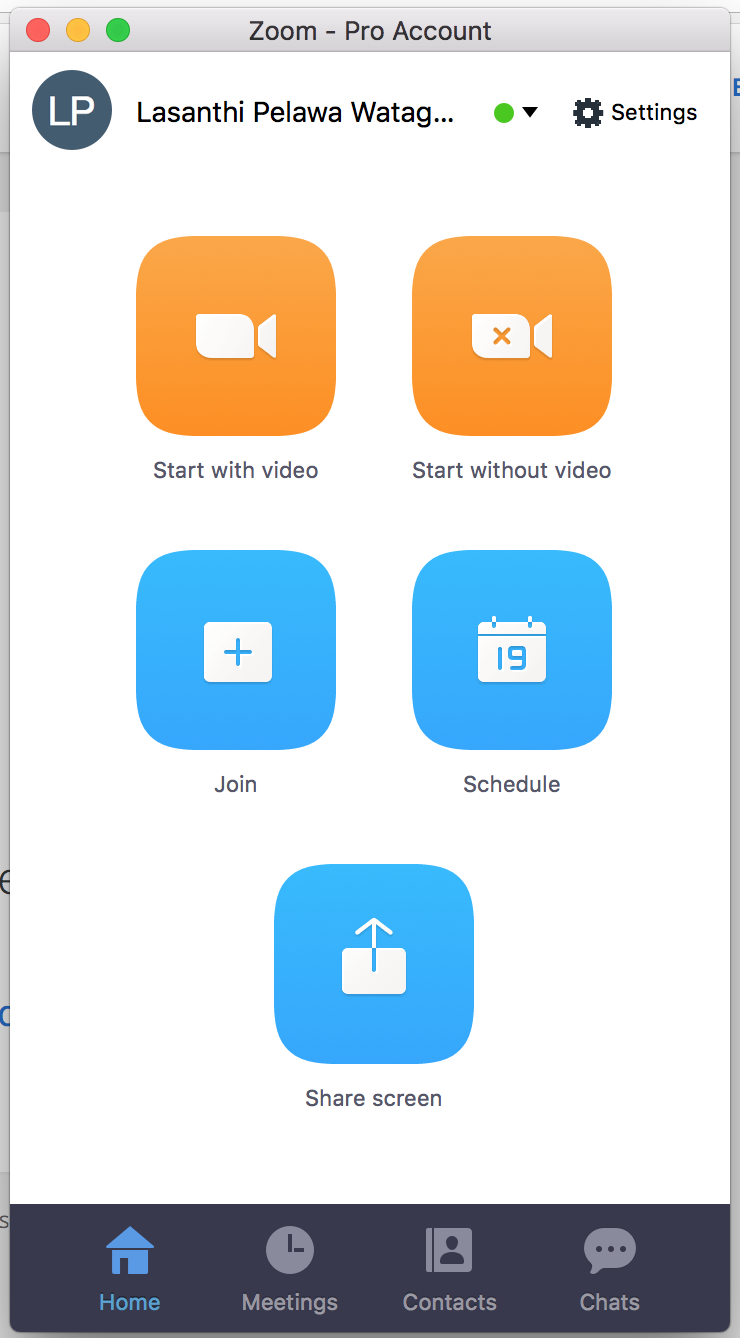Viewport: 740px width, 1338px height.
Task: Schedule a new meeting
Action: click(512, 650)
